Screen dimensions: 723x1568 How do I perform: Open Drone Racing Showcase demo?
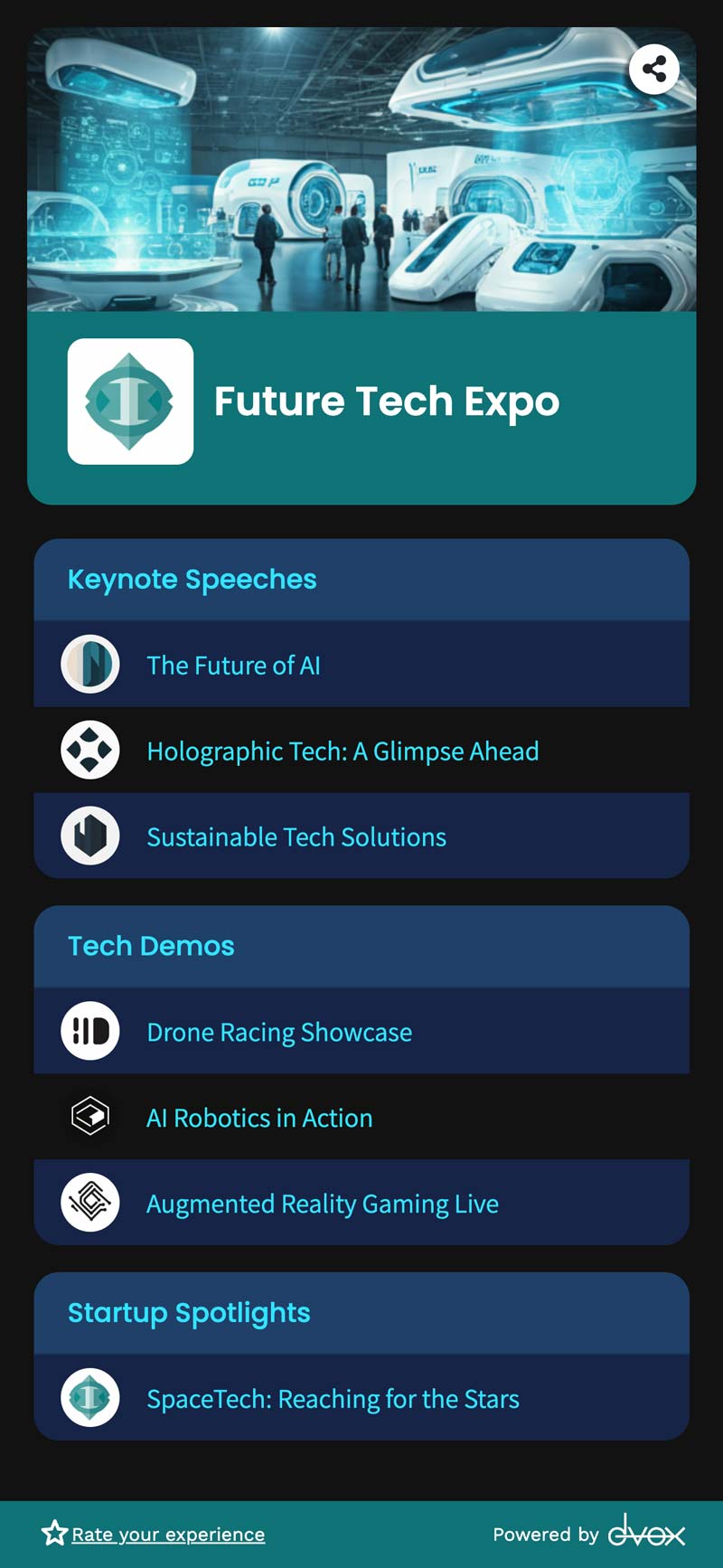point(279,1032)
